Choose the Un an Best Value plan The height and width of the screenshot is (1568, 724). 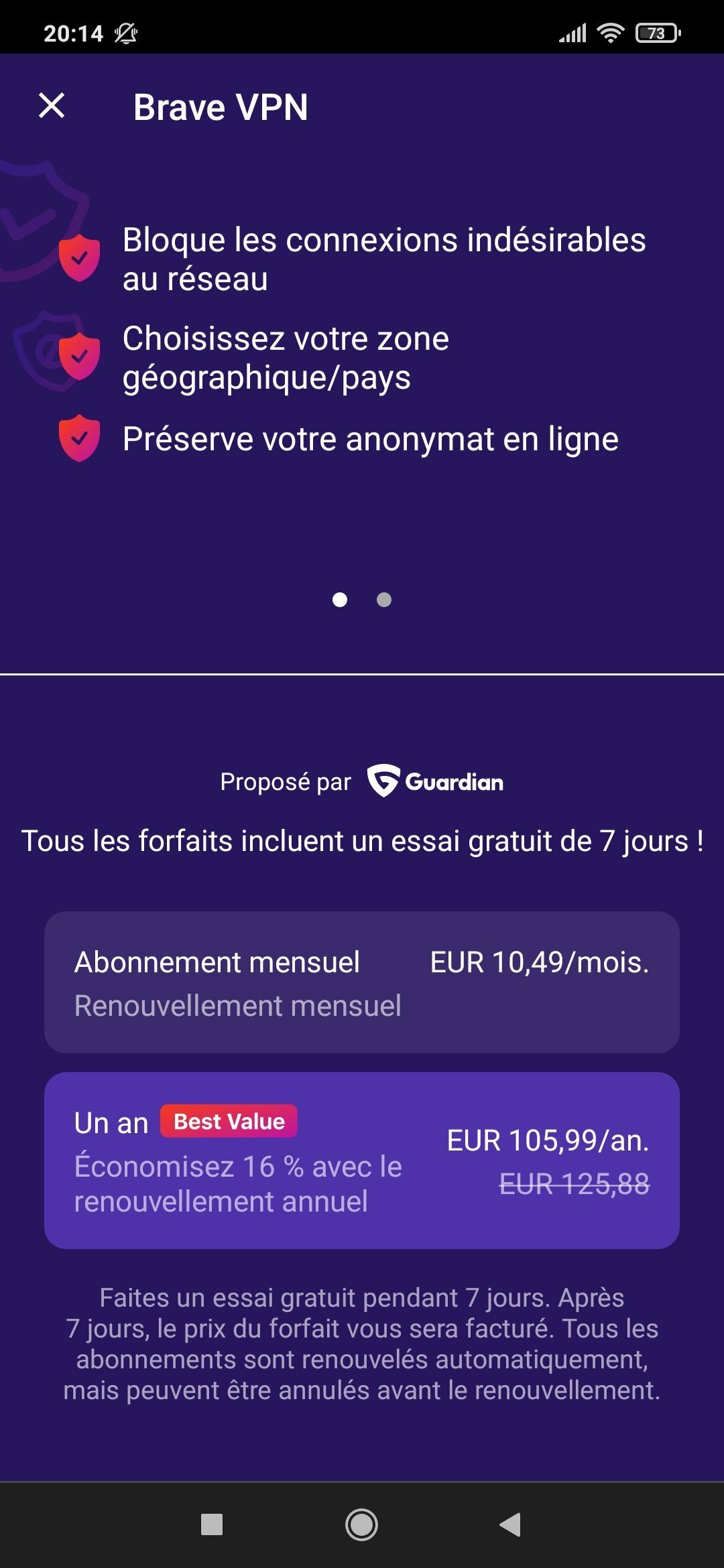click(x=362, y=1160)
